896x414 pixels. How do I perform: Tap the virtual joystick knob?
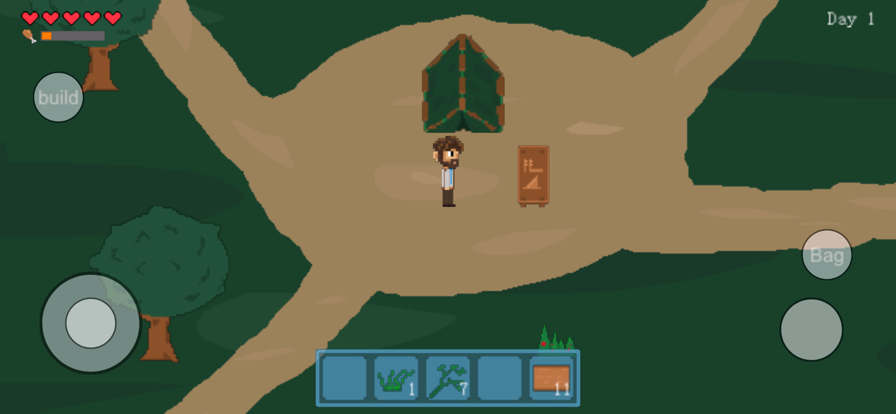click(x=91, y=323)
